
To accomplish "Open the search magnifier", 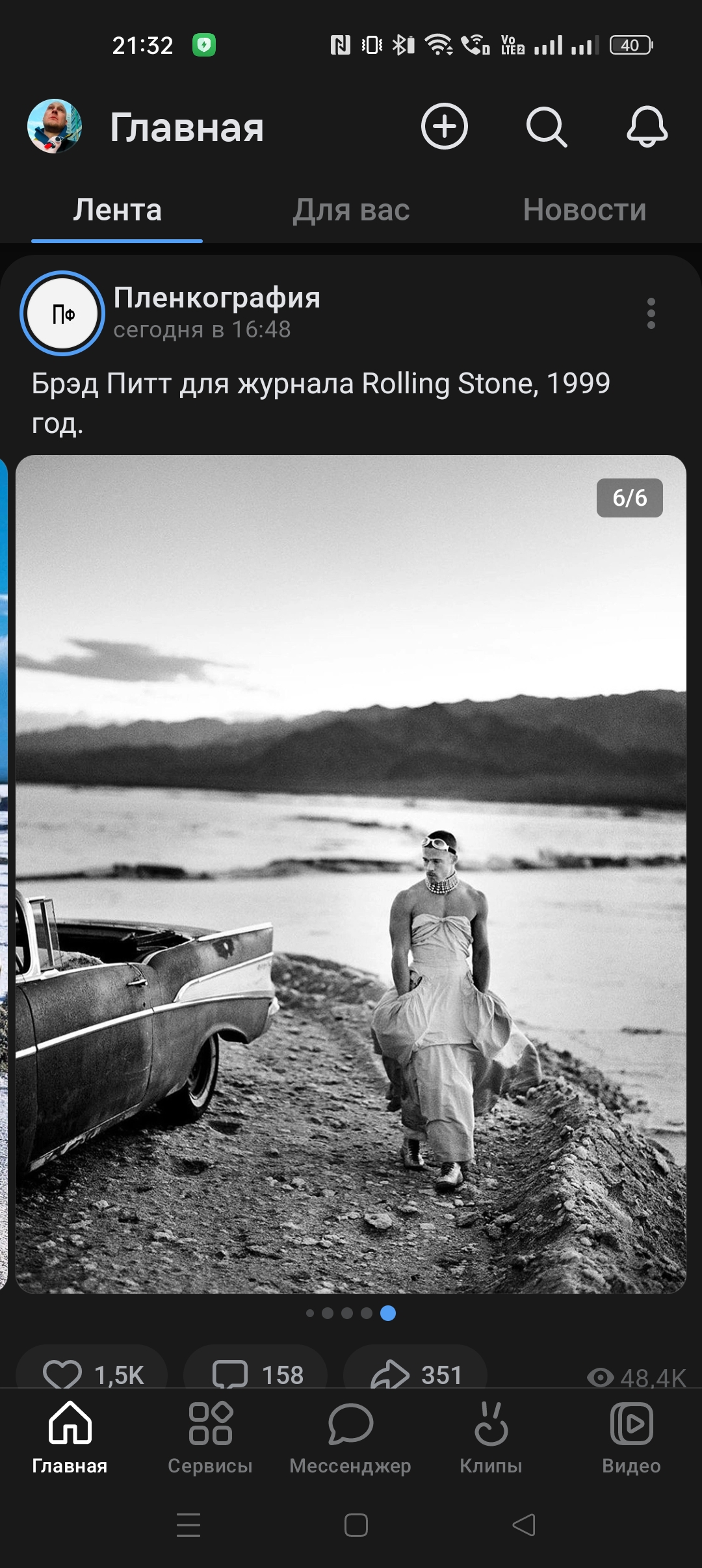I will coord(546,127).
